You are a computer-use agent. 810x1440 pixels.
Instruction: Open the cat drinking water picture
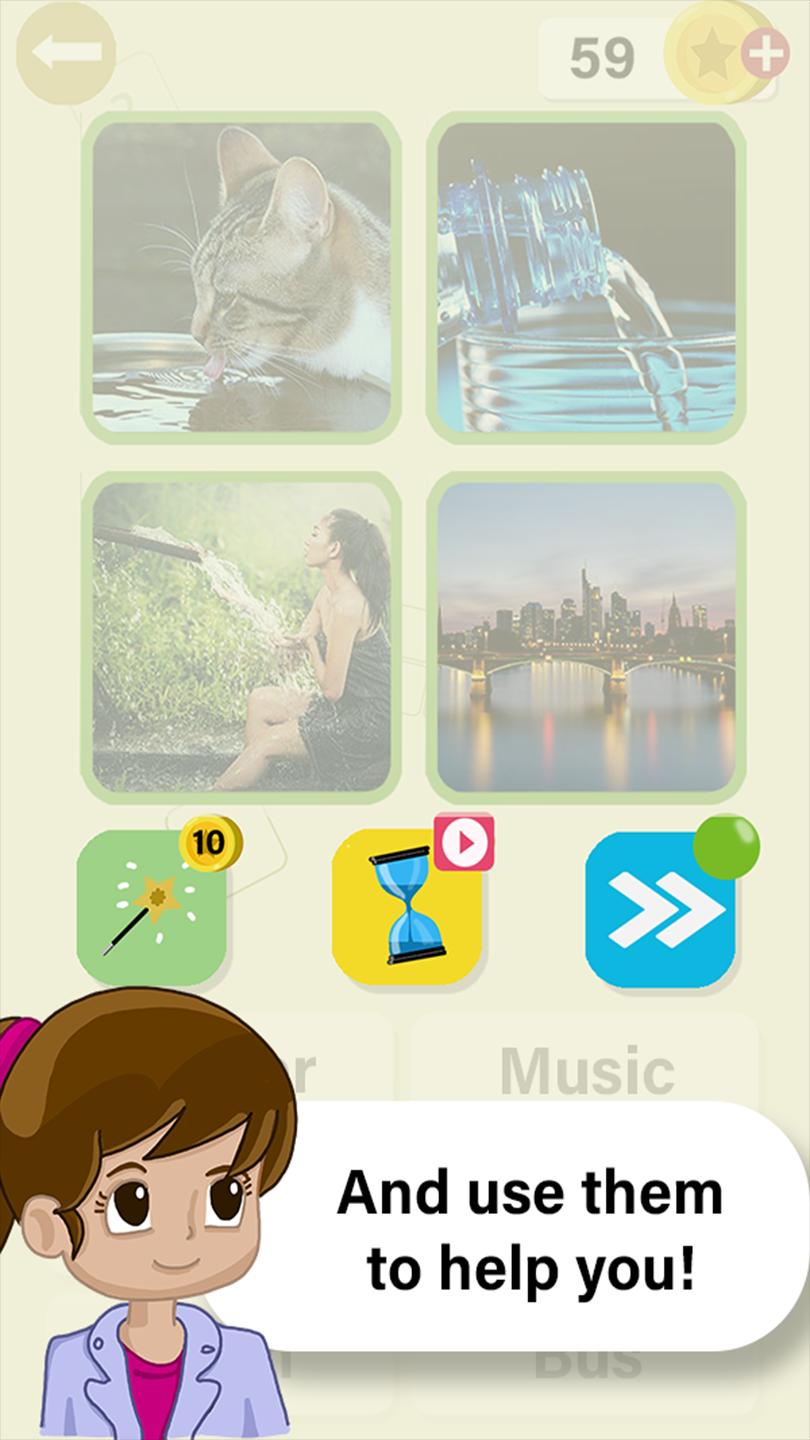pyautogui.click(x=242, y=278)
